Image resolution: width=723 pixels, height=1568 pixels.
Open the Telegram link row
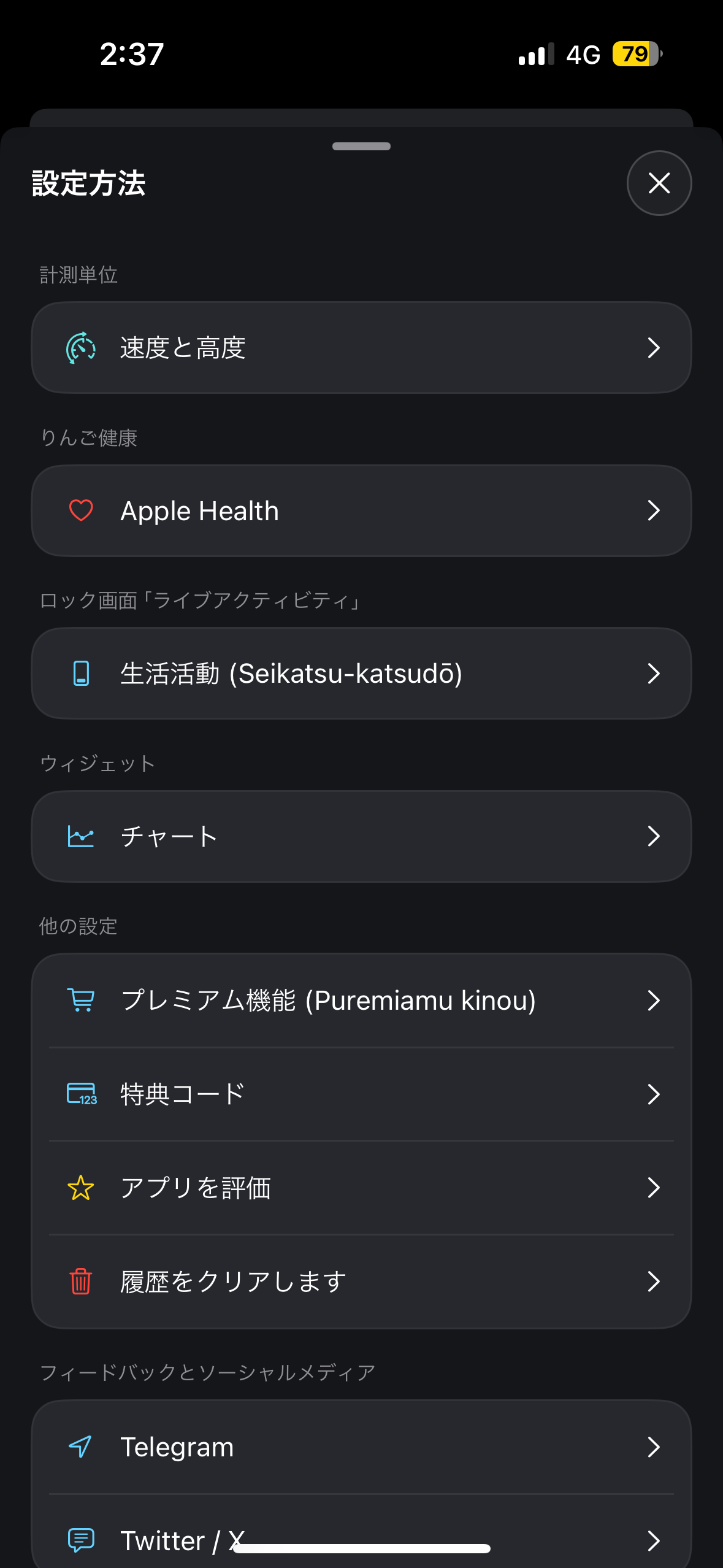[361, 1447]
